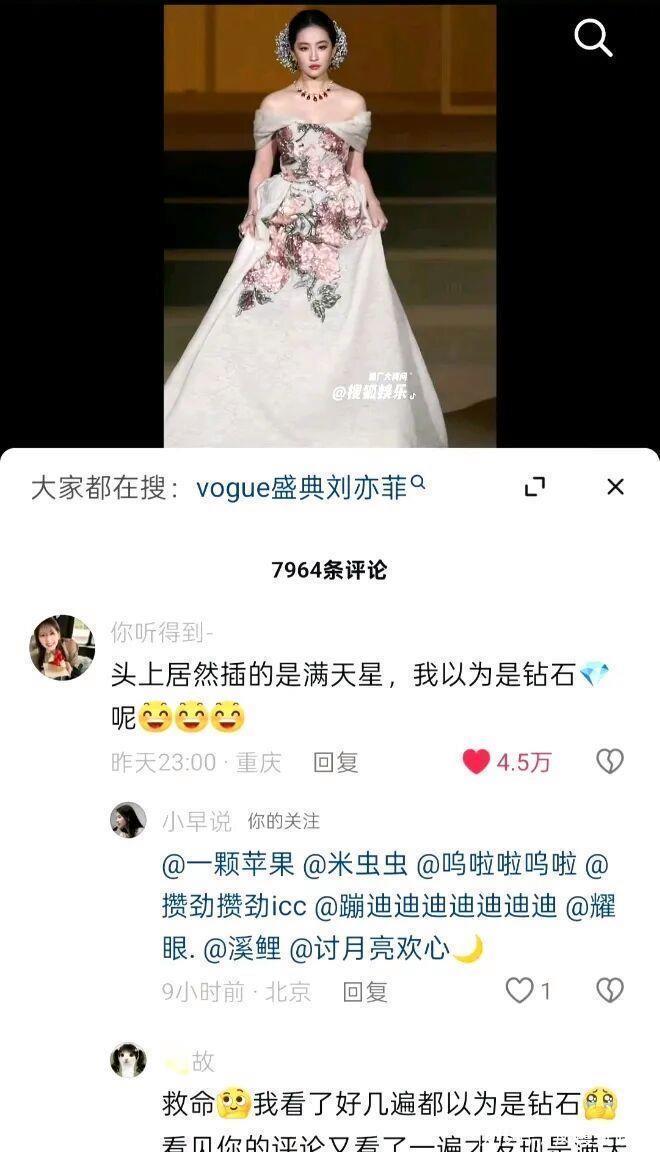Open the cat avatar of user 故

pos(128,1060)
